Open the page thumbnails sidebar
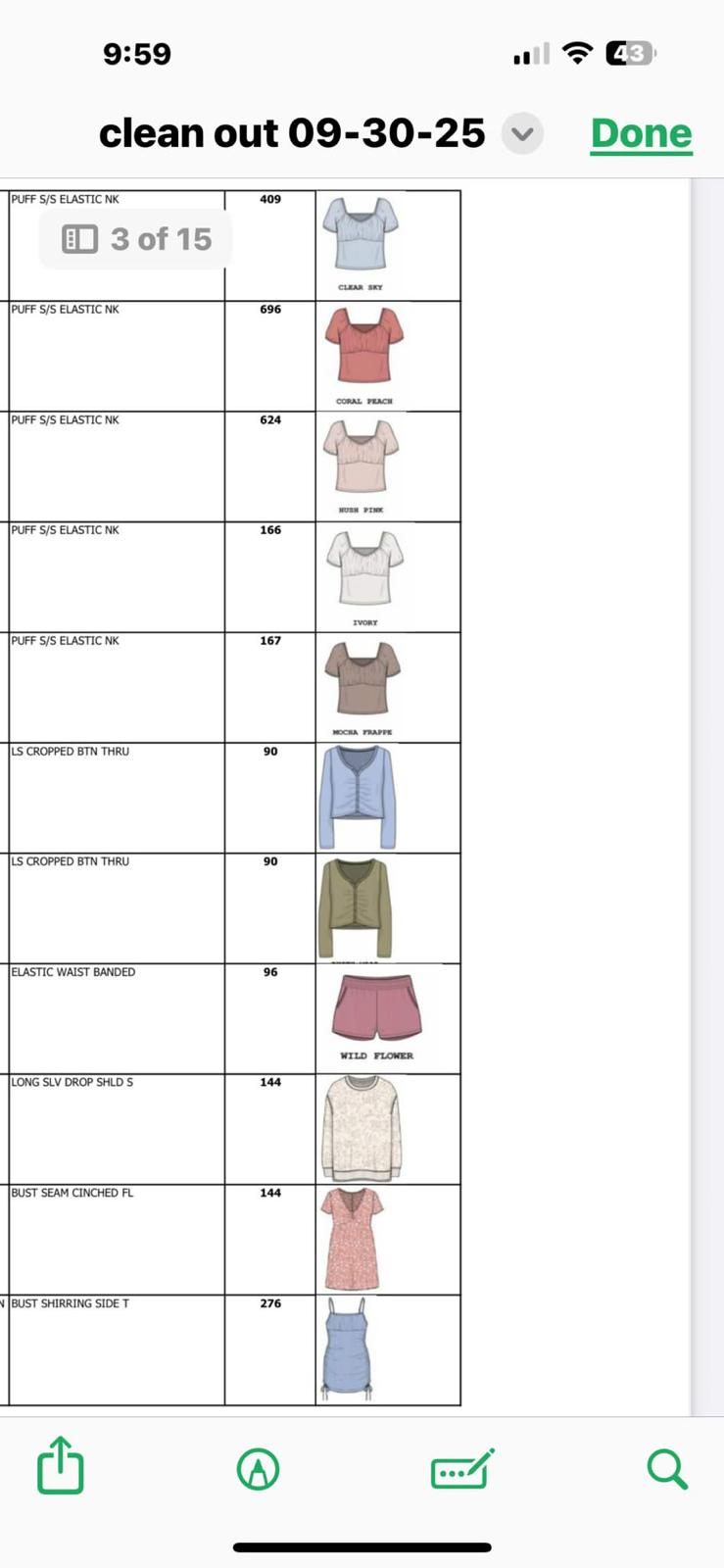The width and height of the screenshot is (724, 1568). [80, 239]
